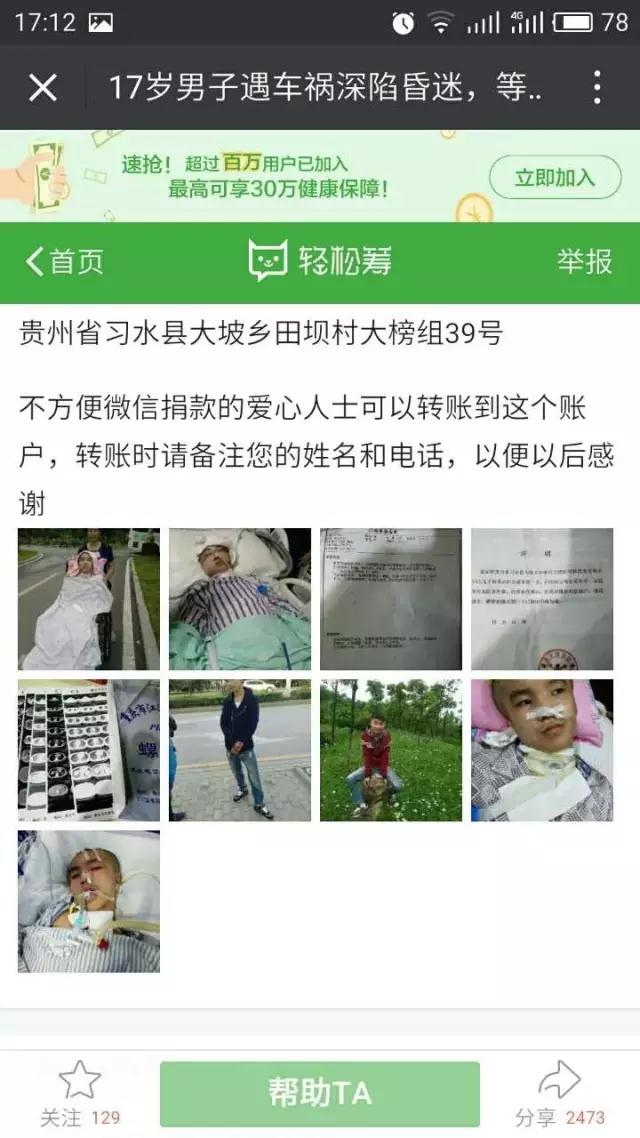
Task: Share the campaign via 分享
Action: pyautogui.click(x=559, y=1093)
